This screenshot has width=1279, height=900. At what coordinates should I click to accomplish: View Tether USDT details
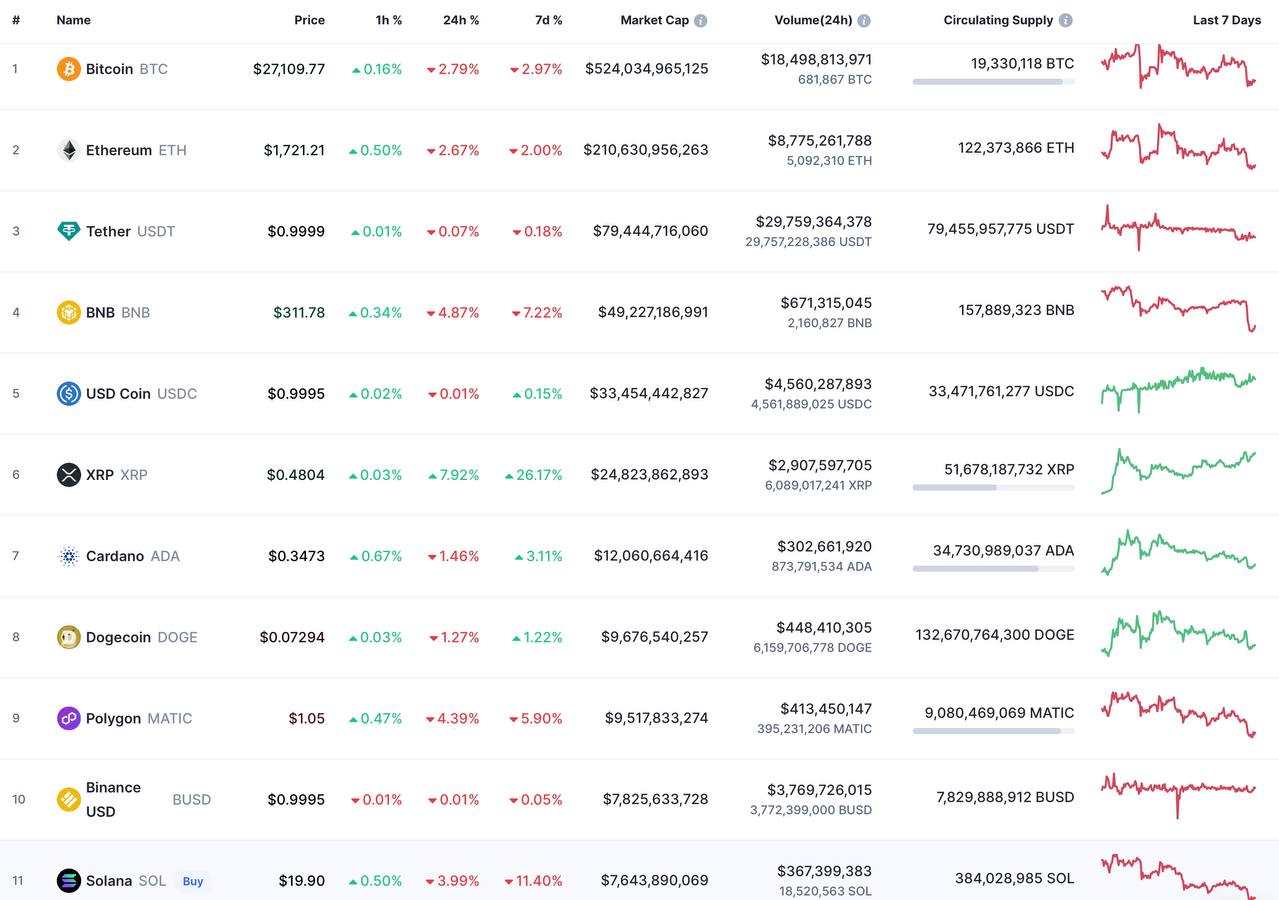(108, 231)
